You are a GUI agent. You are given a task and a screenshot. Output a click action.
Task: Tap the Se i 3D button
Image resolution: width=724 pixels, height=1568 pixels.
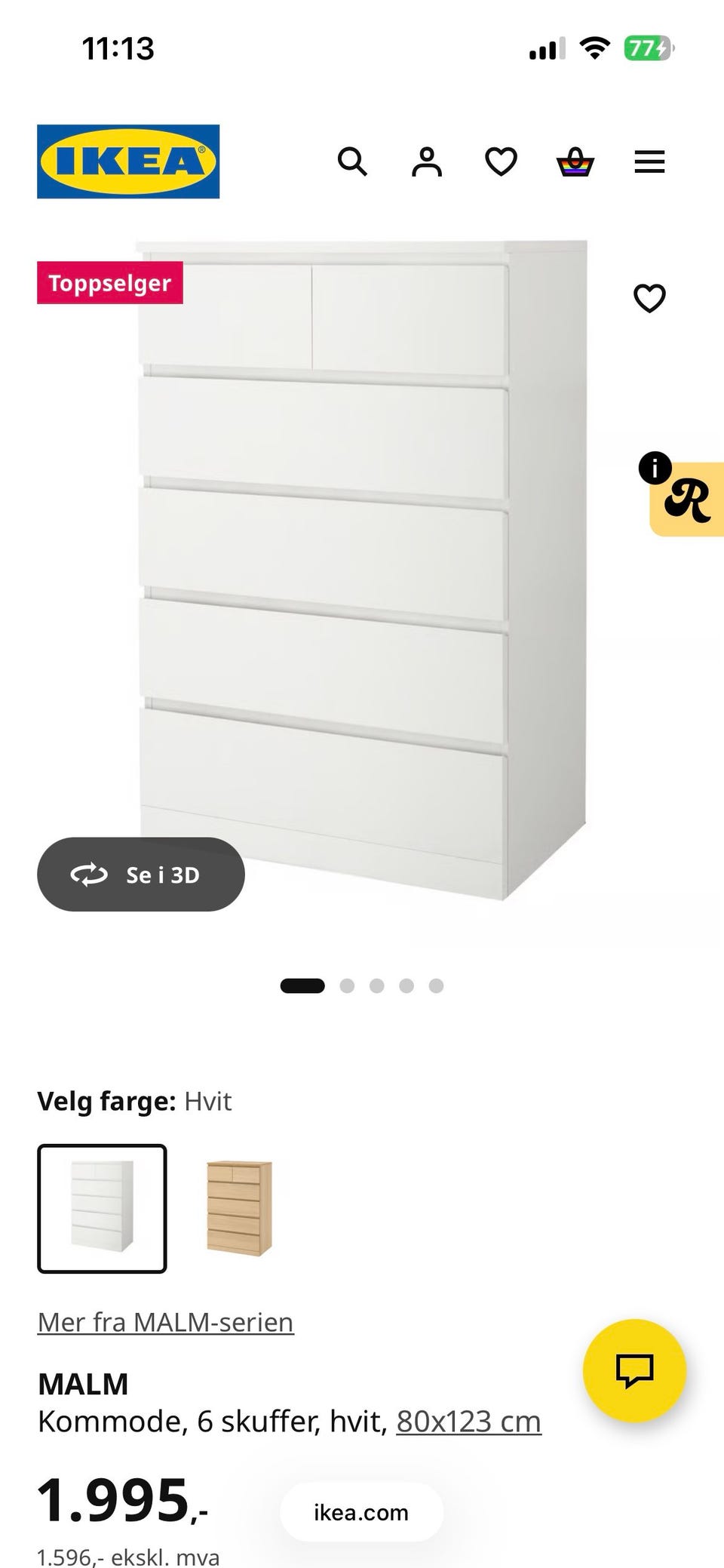pos(141,875)
